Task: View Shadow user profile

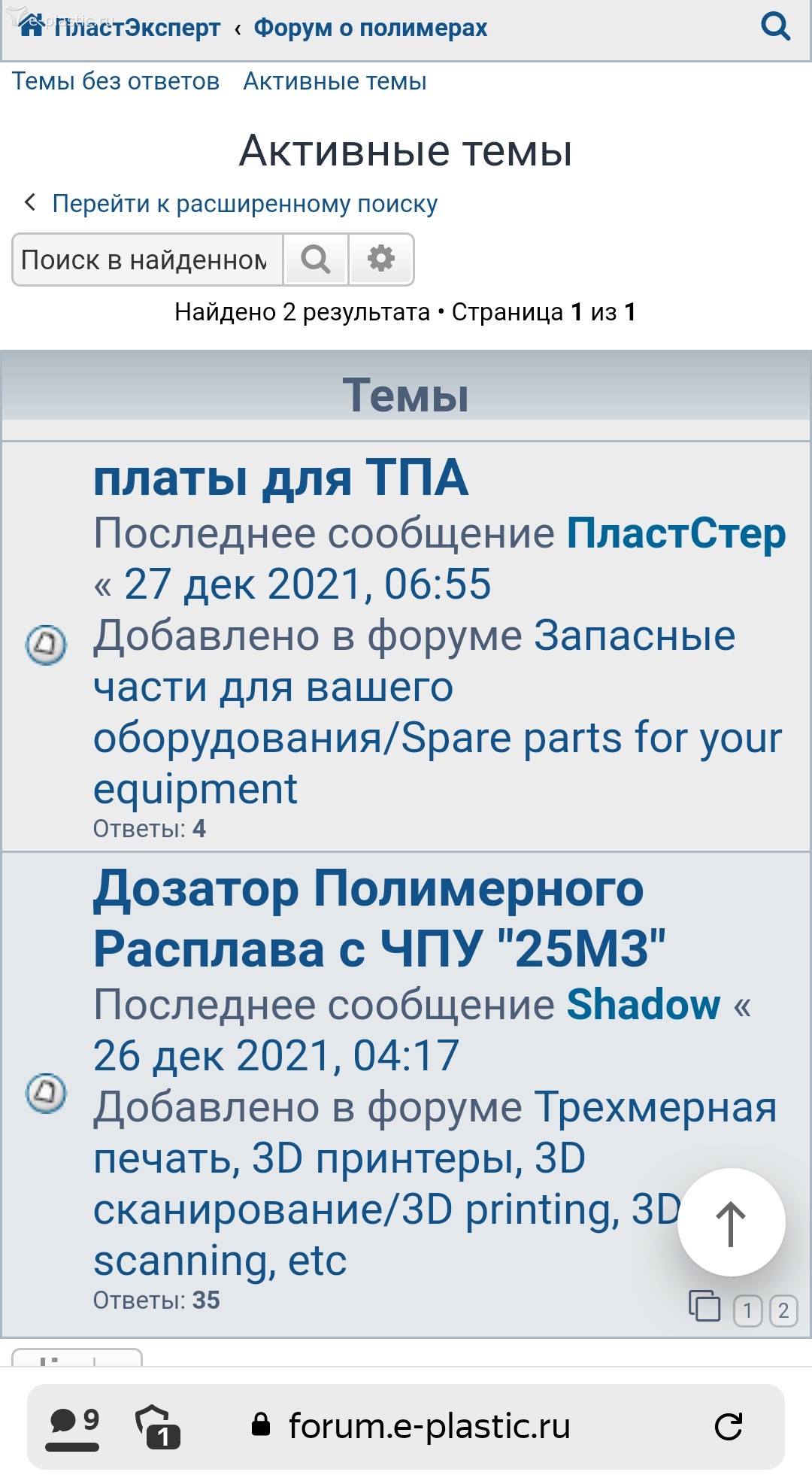Action: (643, 1005)
